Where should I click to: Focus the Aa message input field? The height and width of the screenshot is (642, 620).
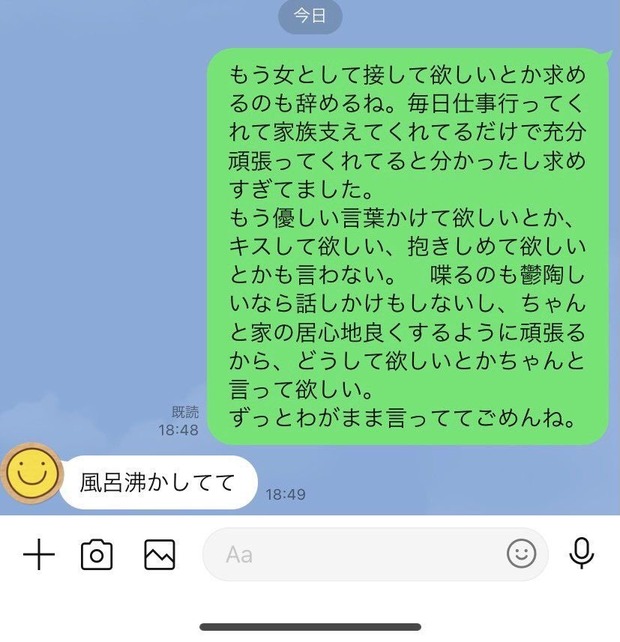[350, 554]
